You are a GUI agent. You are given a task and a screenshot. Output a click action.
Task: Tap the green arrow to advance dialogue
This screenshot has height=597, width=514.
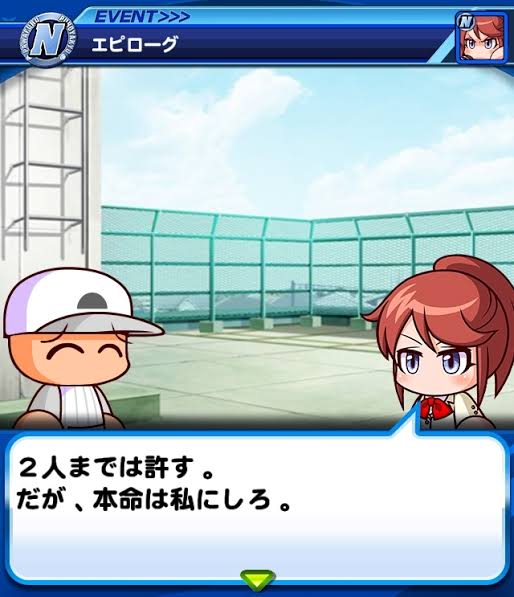[x=257, y=581]
